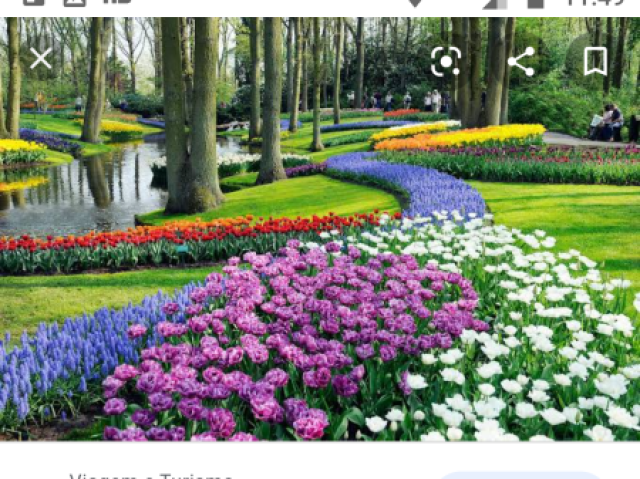Close the image viewer
The width and height of the screenshot is (640, 479).
[40, 59]
